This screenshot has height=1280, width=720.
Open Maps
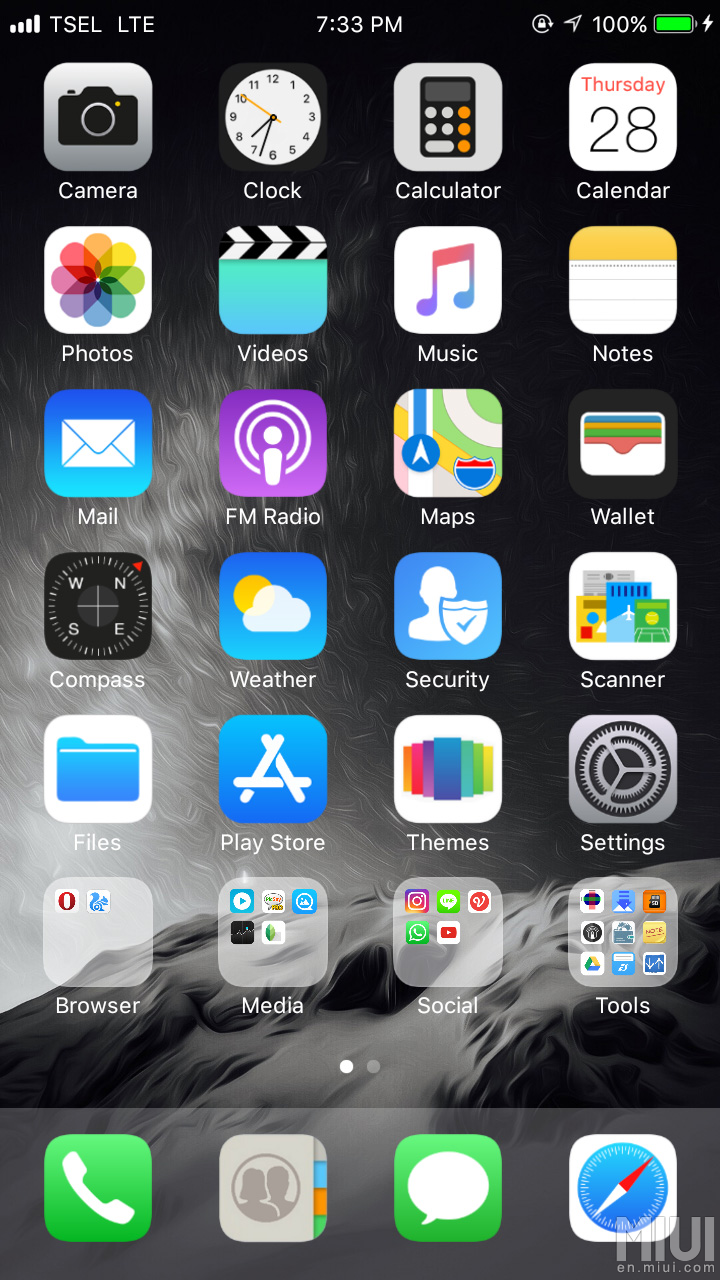448,443
